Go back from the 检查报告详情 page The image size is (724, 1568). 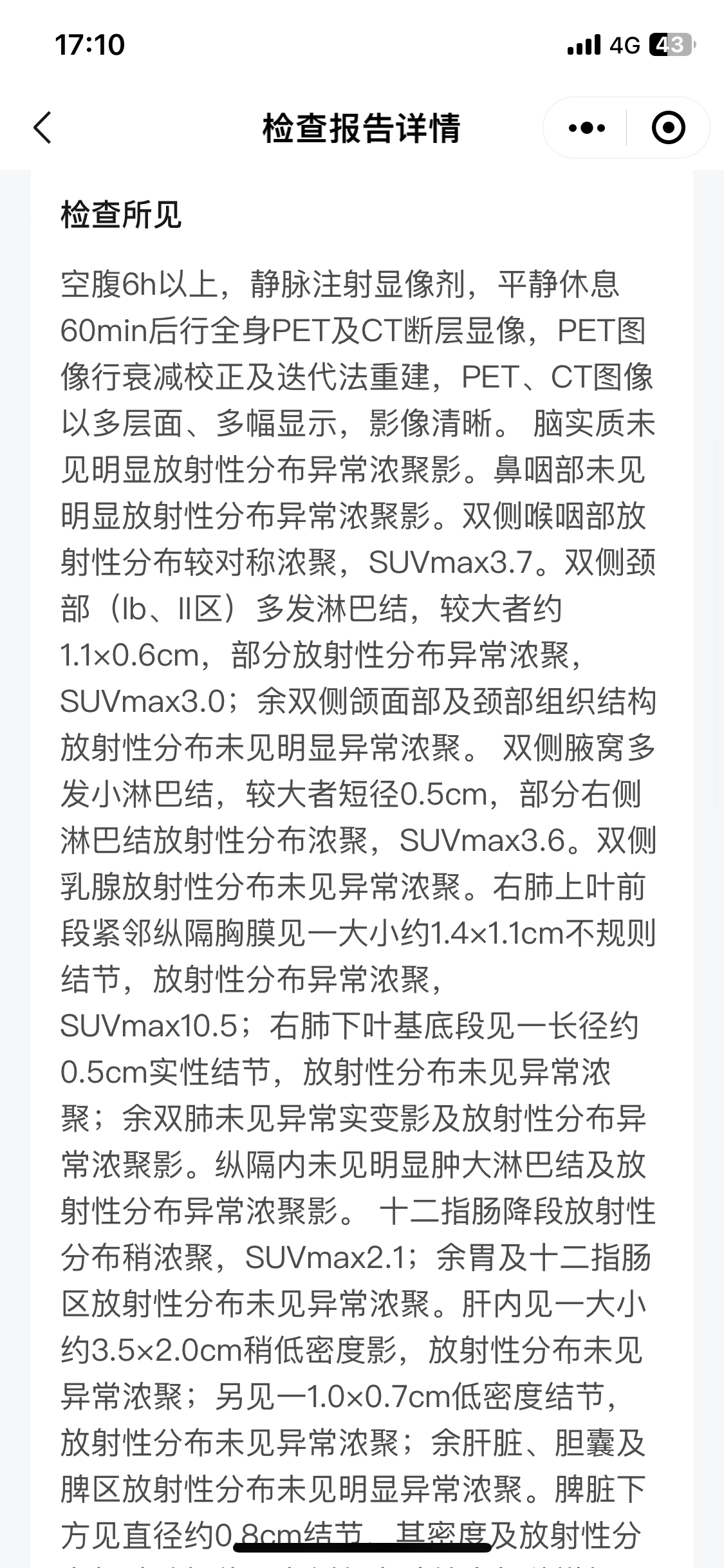(42, 127)
